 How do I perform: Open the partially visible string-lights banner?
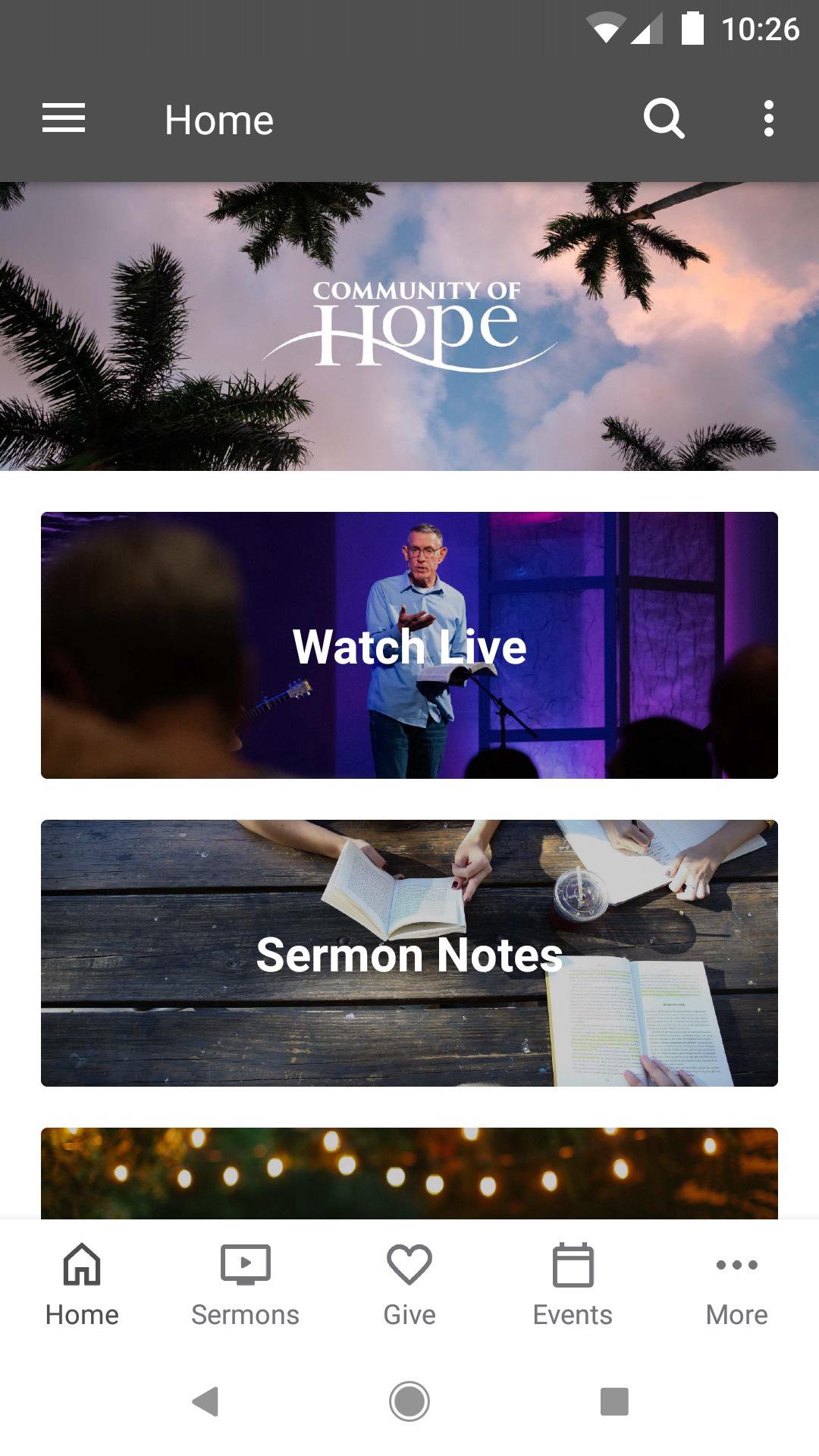pyautogui.click(x=409, y=1173)
